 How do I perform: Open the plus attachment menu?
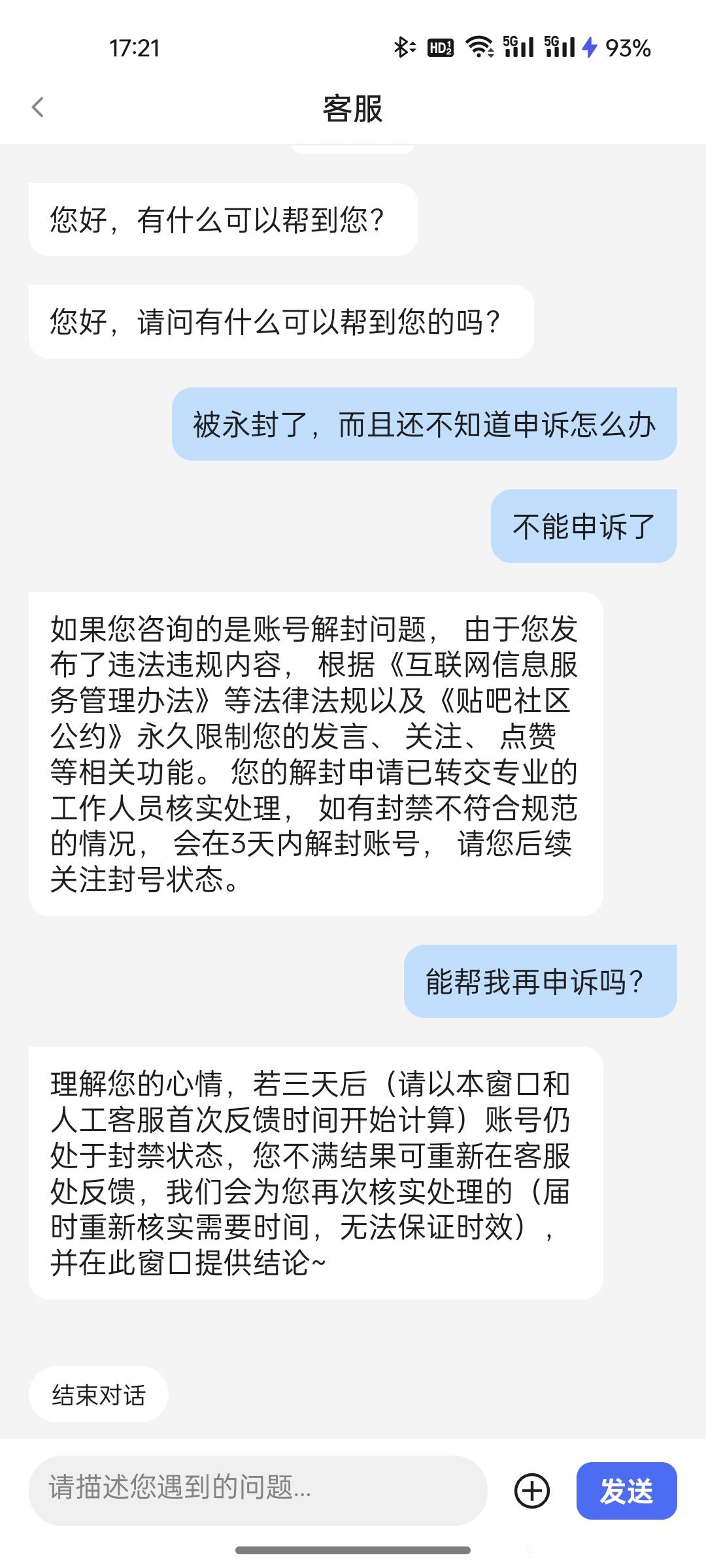532,1491
